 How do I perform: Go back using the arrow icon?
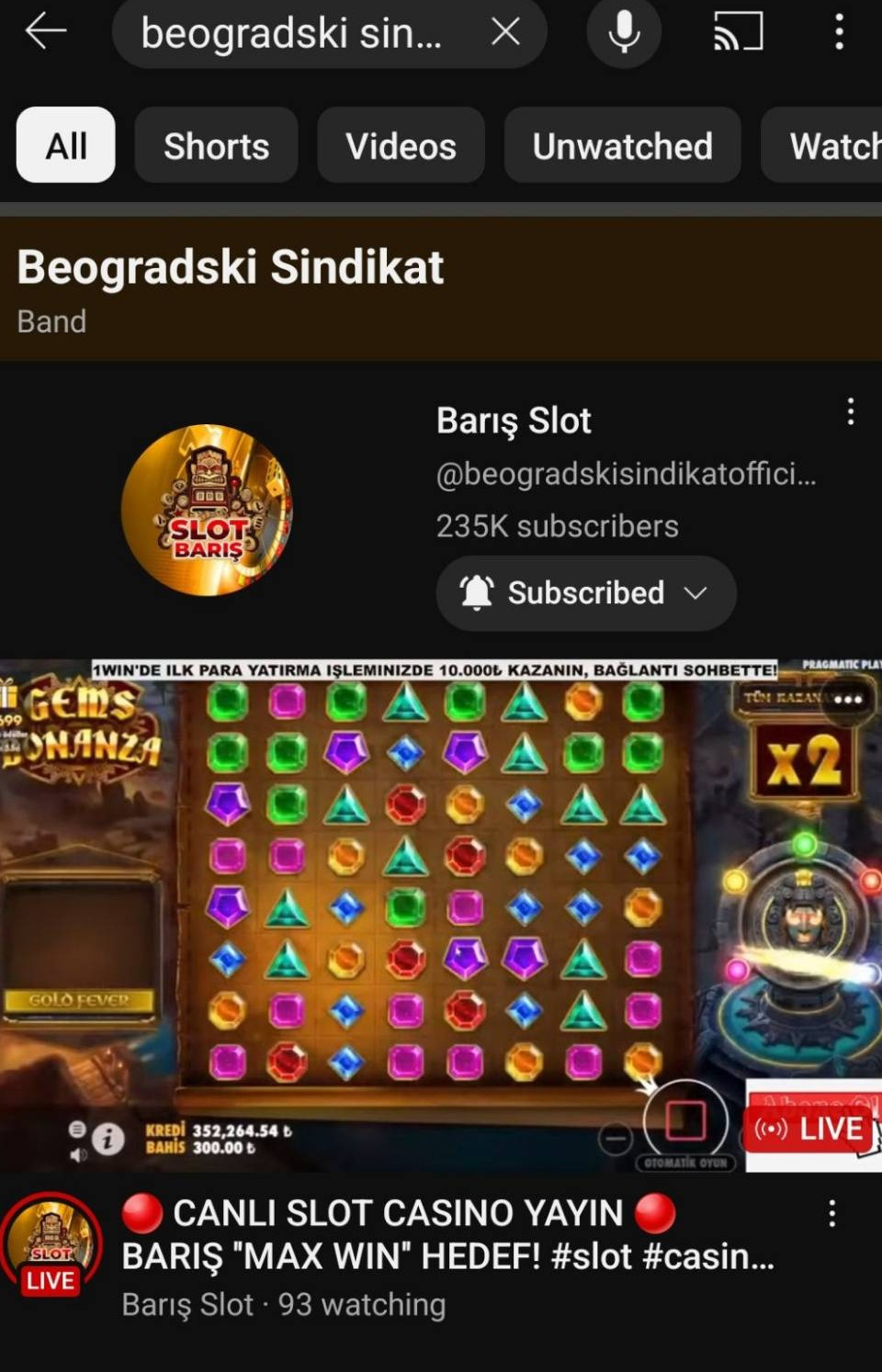coord(46,32)
